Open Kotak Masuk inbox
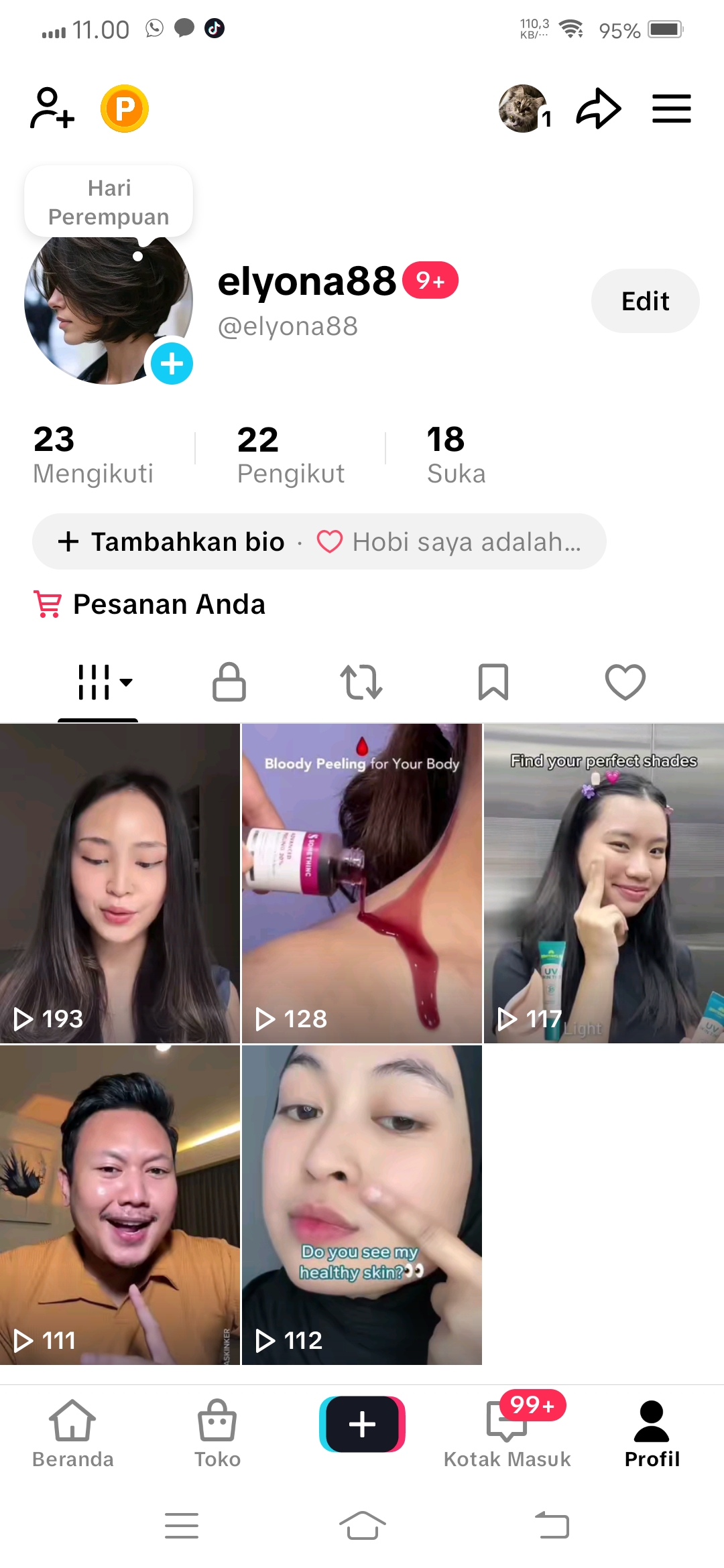Image resolution: width=724 pixels, height=1568 pixels. [507, 1433]
